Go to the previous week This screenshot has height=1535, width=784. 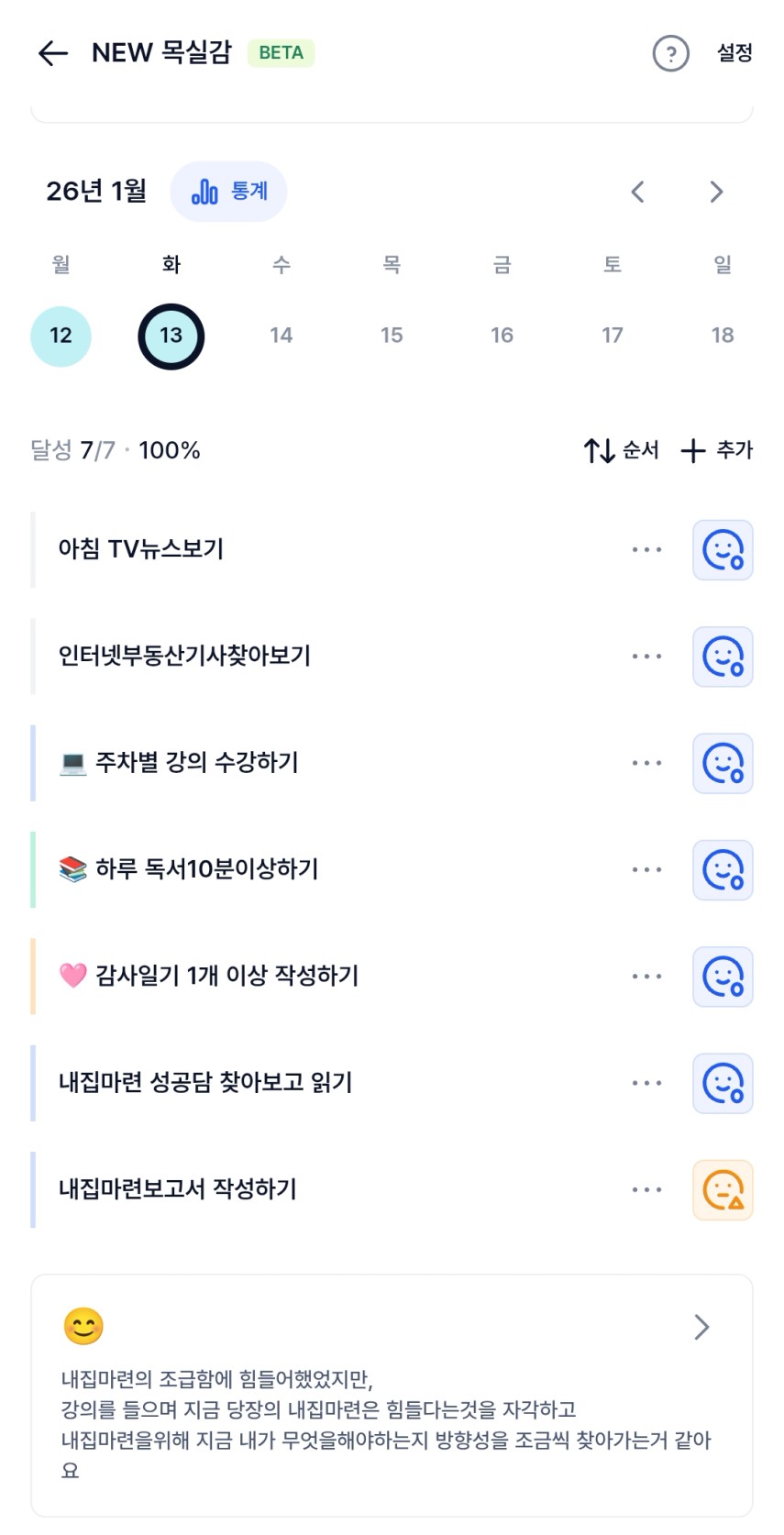click(638, 192)
